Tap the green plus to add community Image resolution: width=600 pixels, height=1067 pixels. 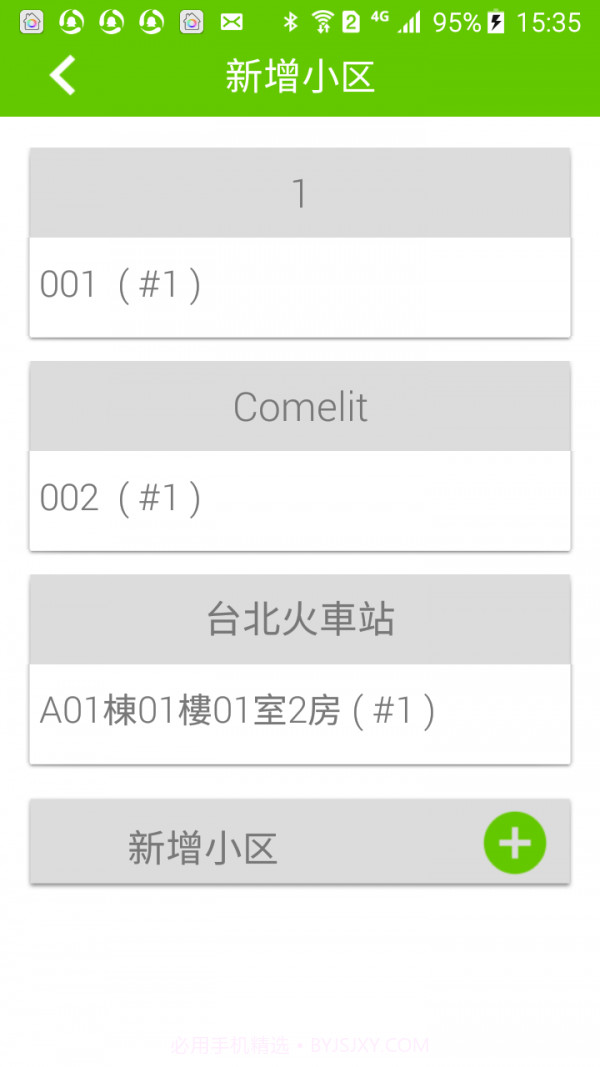click(515, 843)
